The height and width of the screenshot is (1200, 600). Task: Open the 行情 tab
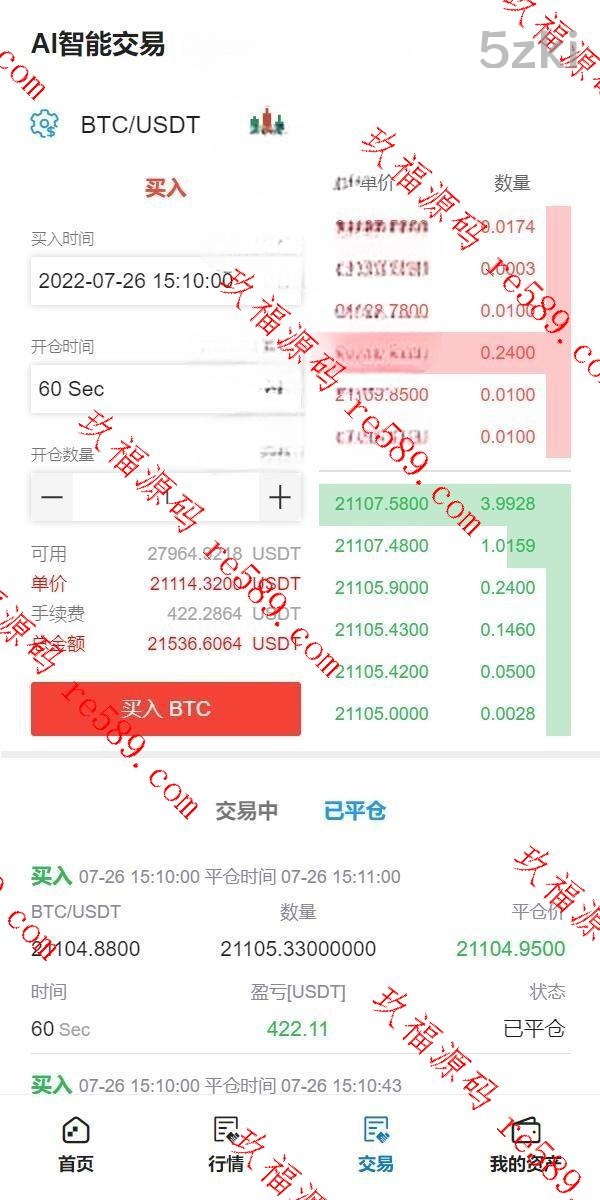click(x=226, y=1145)
